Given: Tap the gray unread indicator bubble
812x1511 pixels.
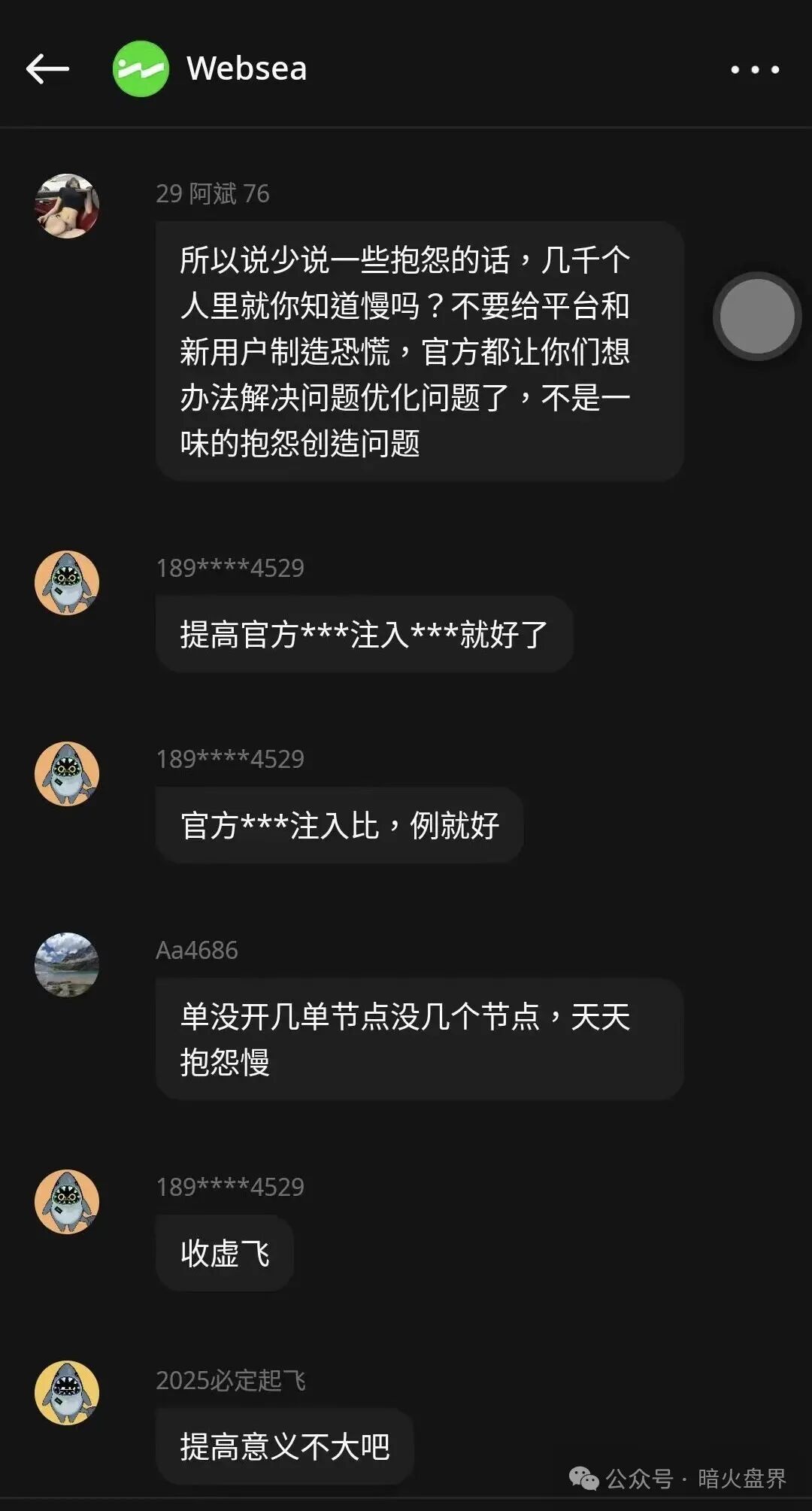Looking at the screenshot, I should (x=756, y=316).
